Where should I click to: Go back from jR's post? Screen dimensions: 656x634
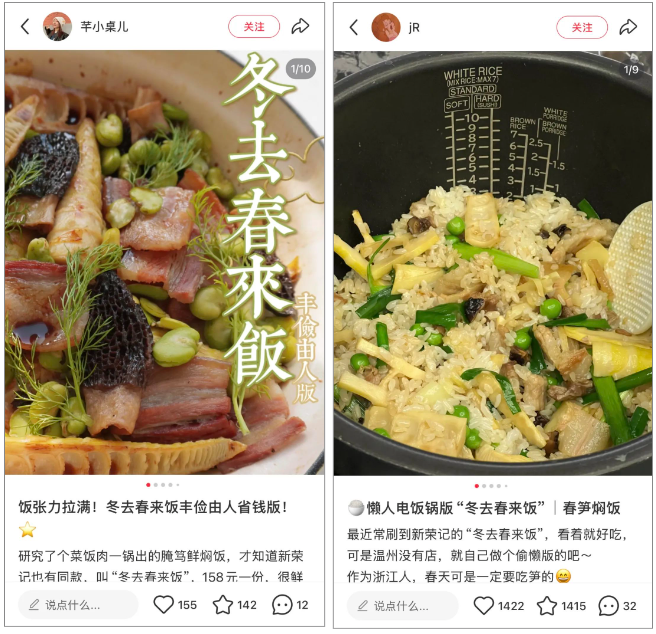(353, 27)
